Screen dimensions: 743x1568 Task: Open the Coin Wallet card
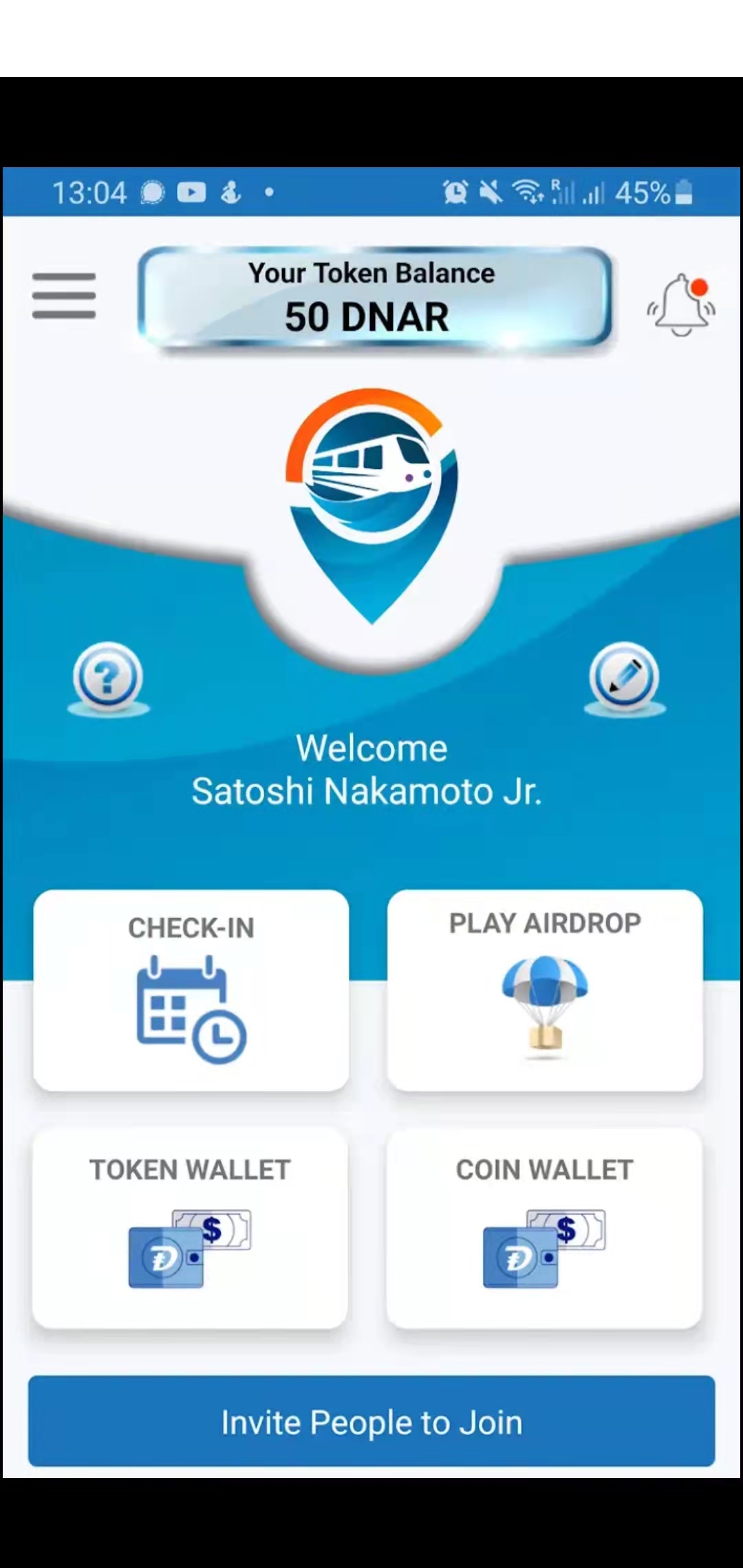click(x=545, y=1228)
